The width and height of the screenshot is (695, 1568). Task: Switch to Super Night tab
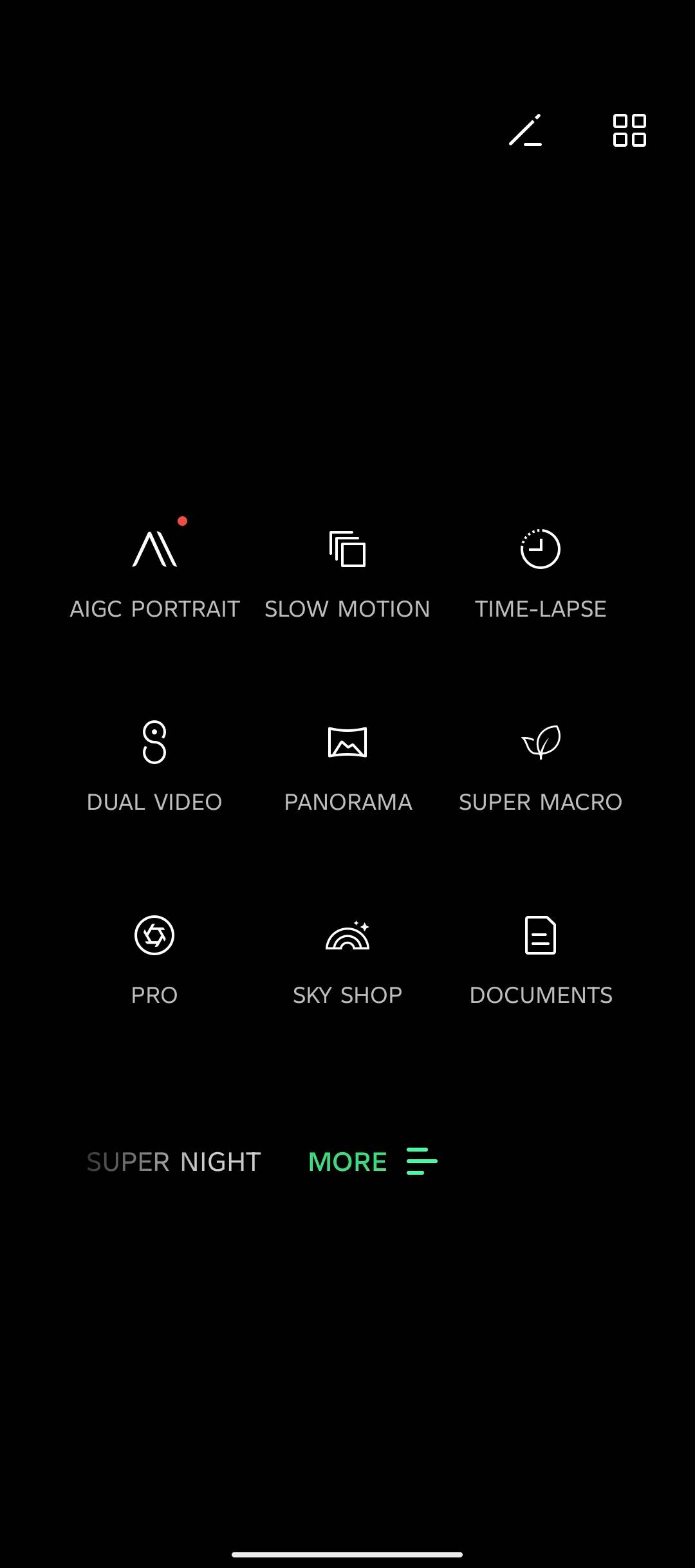coord(174,1162)
